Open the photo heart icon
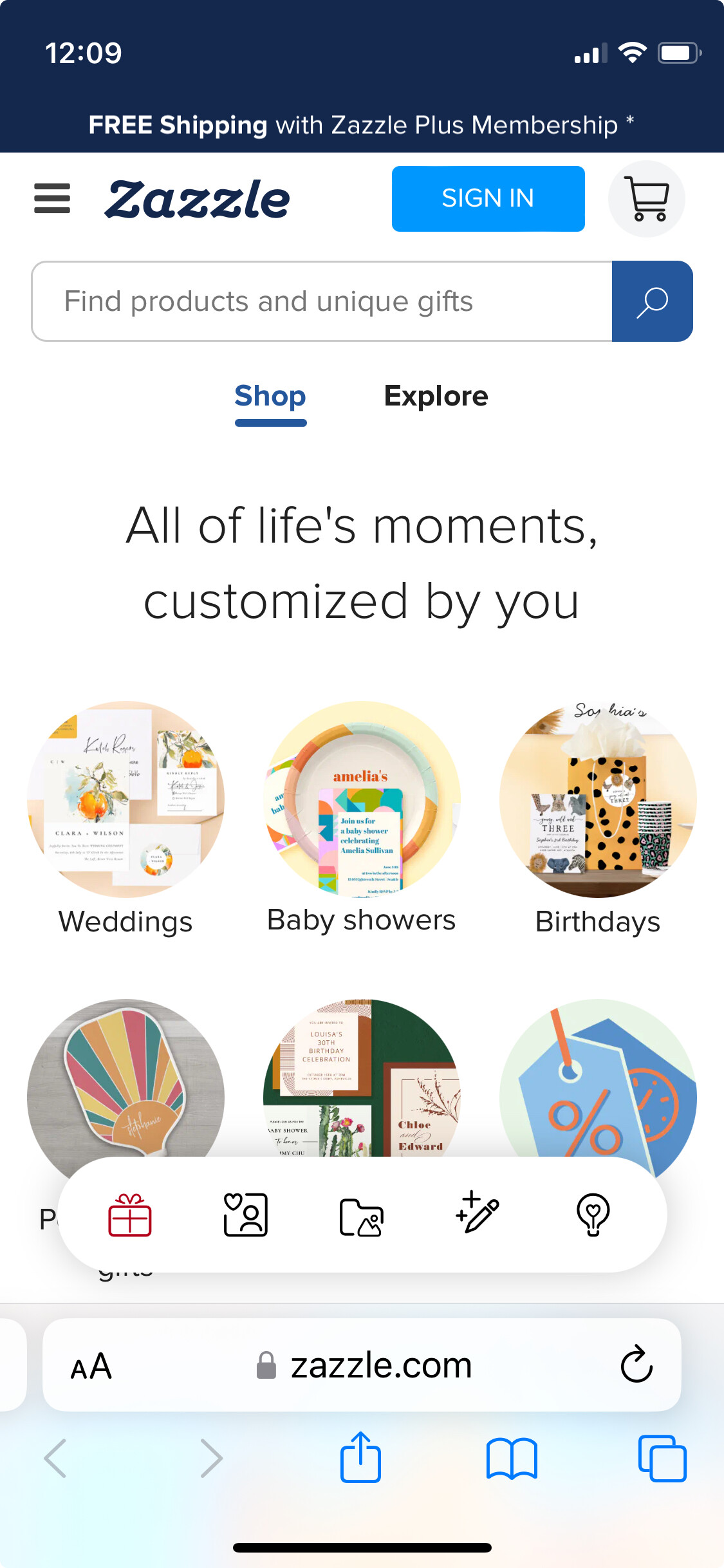Image resolution: width=724 pixels, height=1568 pixels. (246, 1215)
